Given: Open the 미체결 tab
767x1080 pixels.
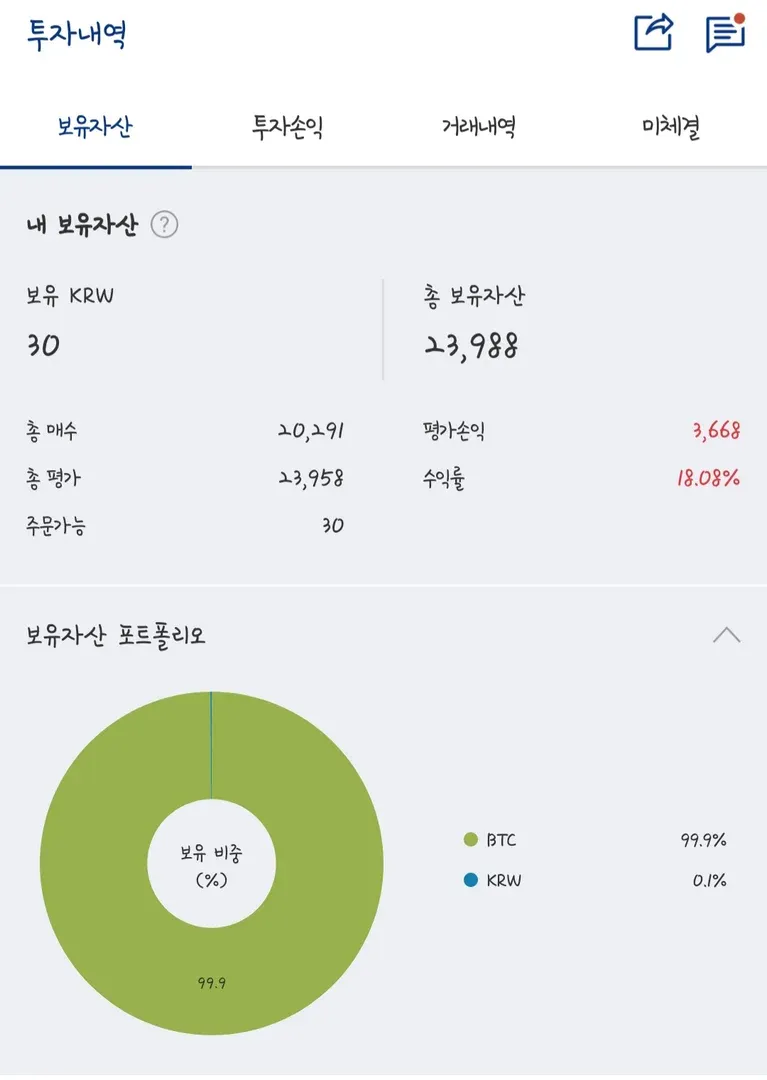Looking at the screenshot, I should pos(670,127).
